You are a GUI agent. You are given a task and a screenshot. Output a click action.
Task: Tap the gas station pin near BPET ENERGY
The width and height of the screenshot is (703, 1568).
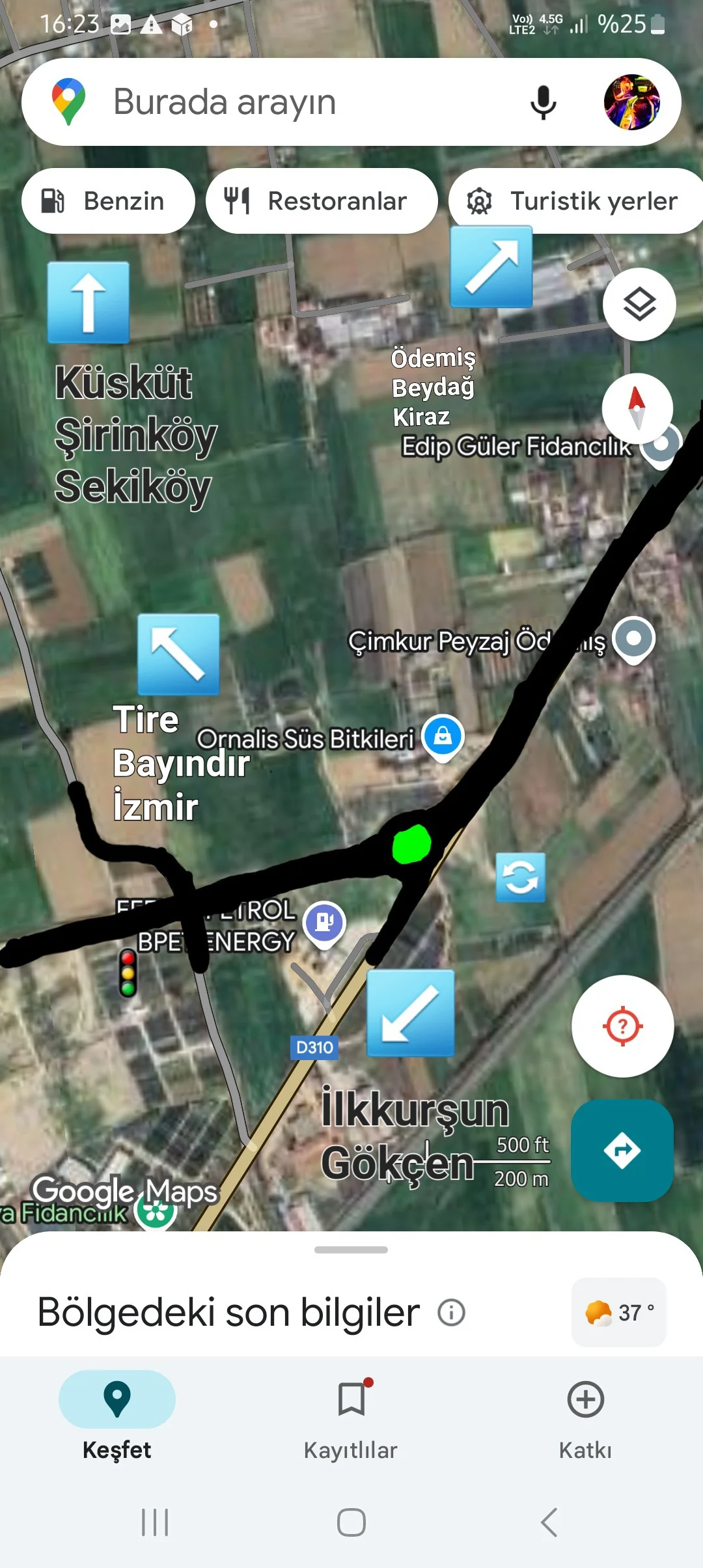324,920
